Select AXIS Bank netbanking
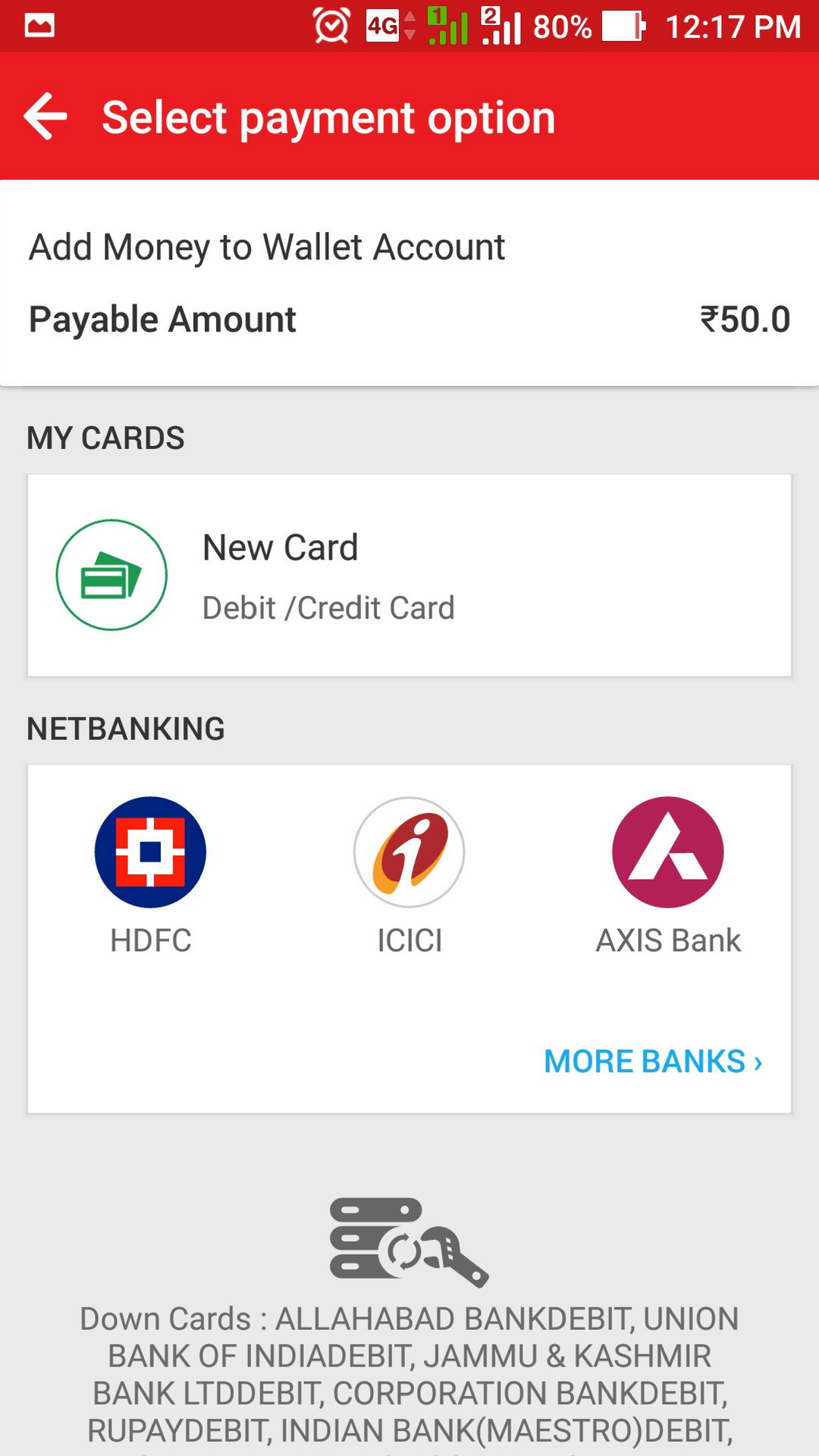This screenshot has height=1456, width=819. point(667,874)
